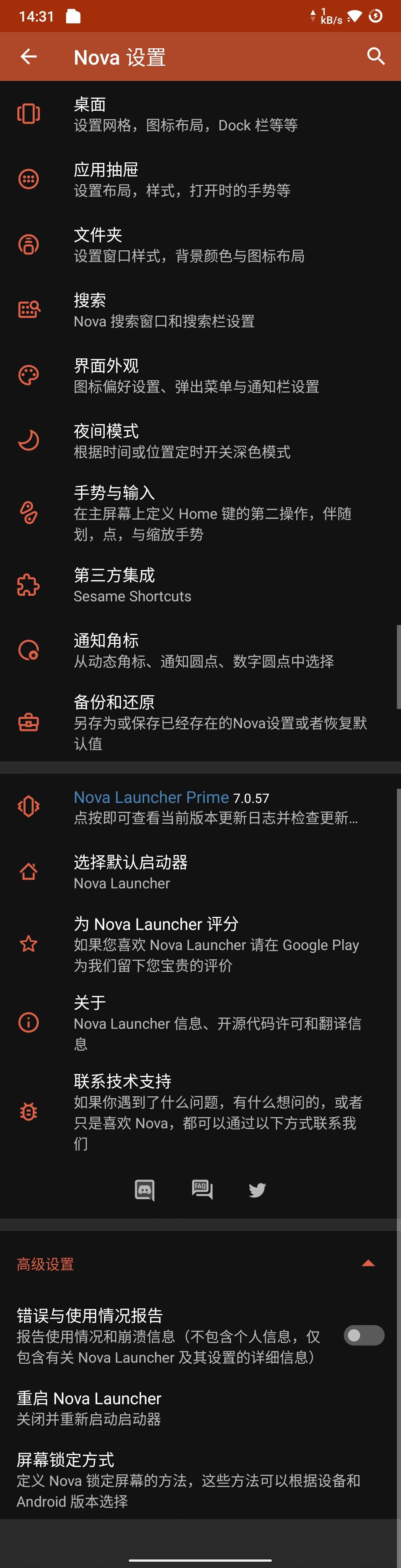Open the Discord support icon

[144, 1190]
